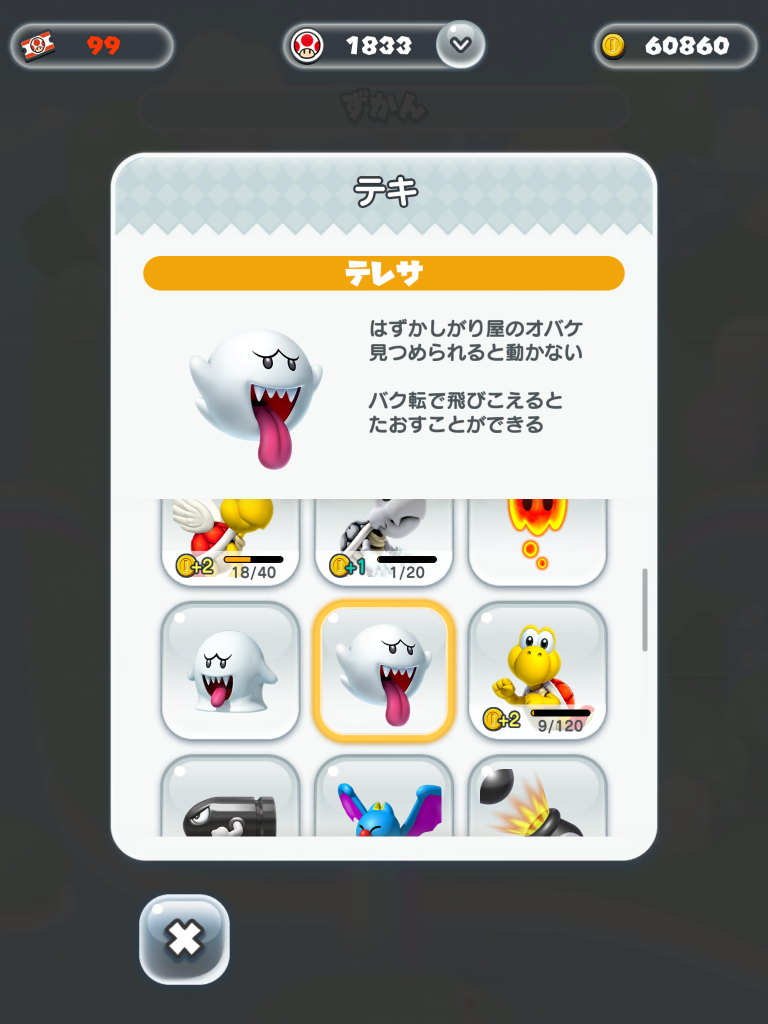768x1024 pixels.
Task: Open the yellow Koopa Troopa tile
Action: pyautogui.click(x=537, y=670)
